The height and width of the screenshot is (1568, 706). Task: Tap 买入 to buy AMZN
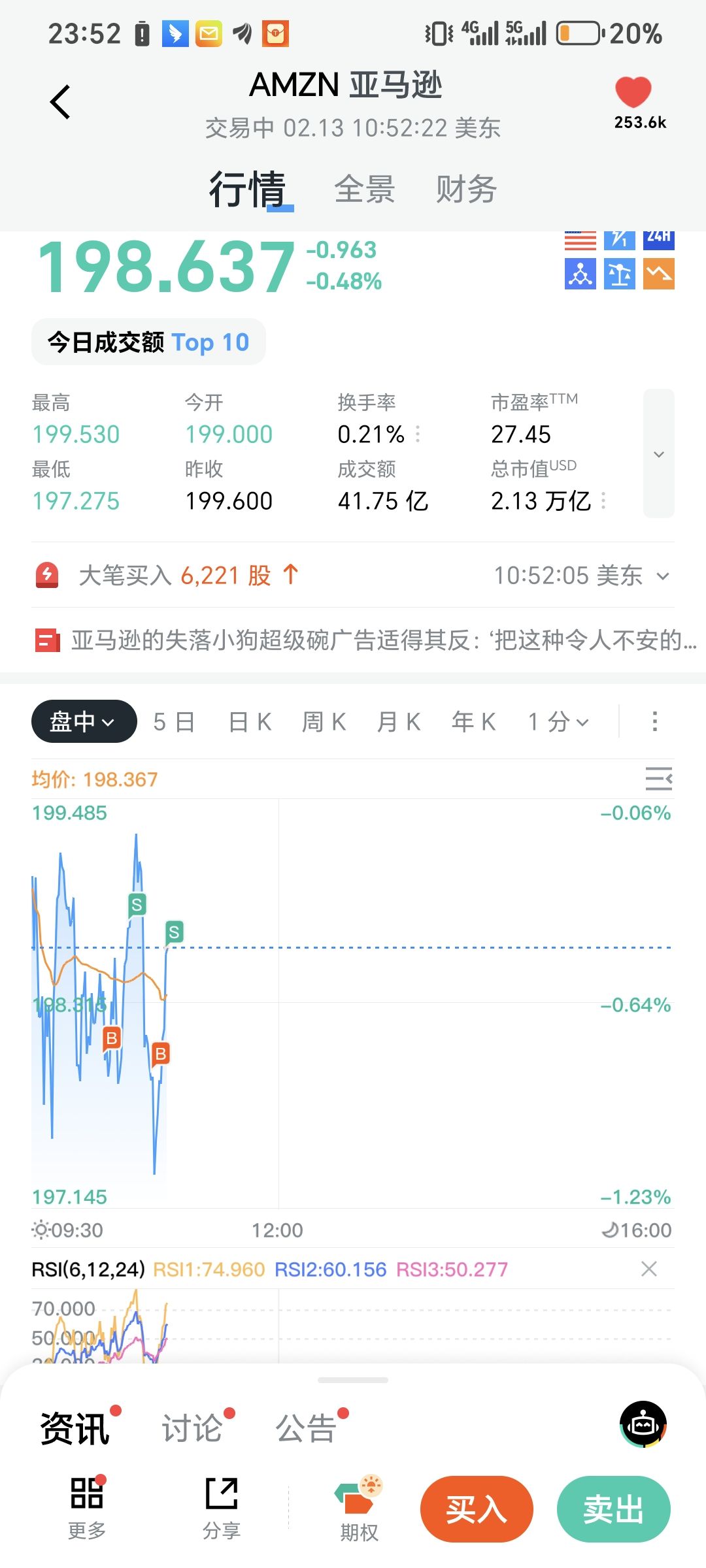(x=477, y=1509)
